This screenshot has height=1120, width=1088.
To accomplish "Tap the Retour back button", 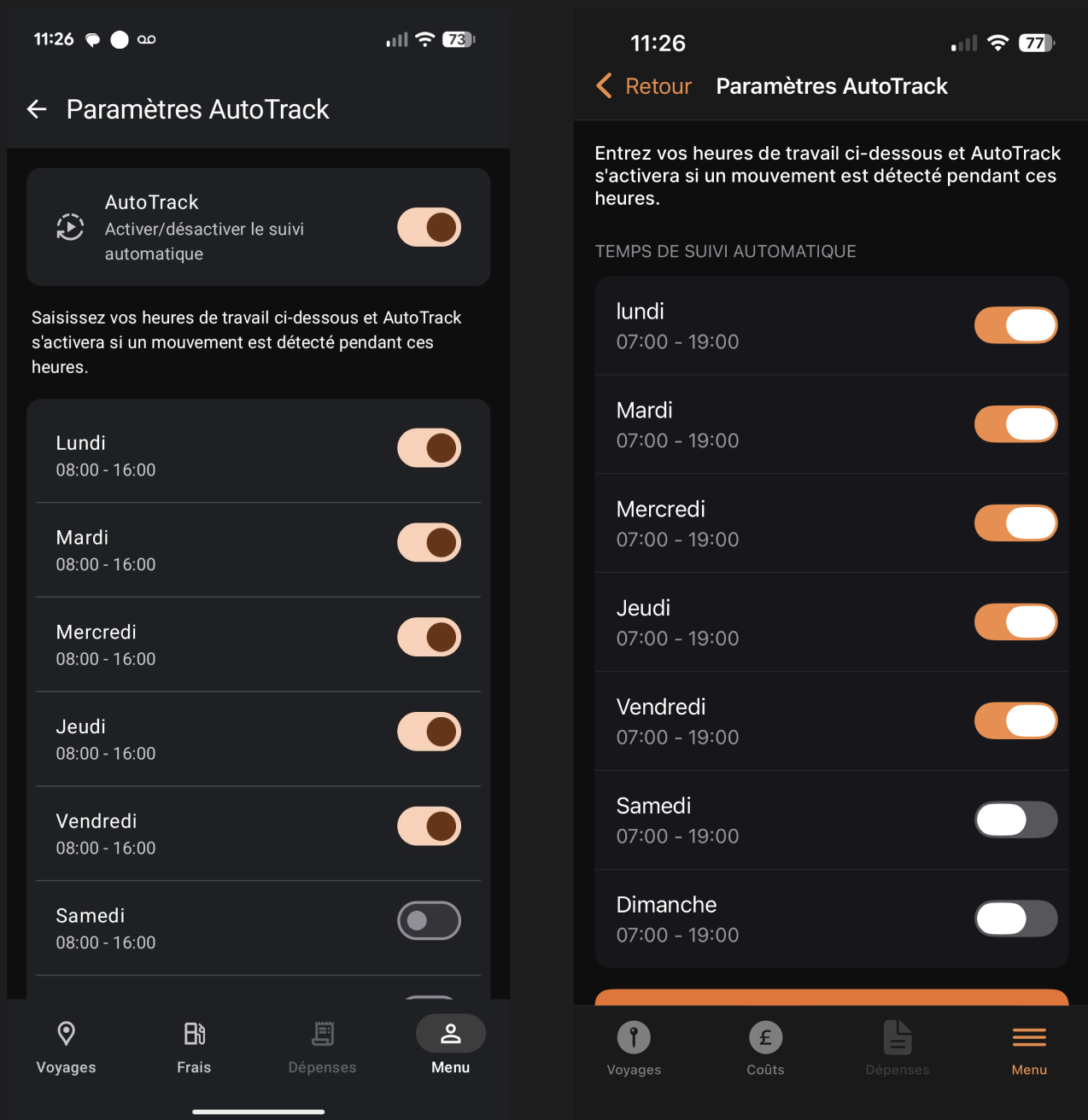I will pyautogui.click(x=644, y=86).
